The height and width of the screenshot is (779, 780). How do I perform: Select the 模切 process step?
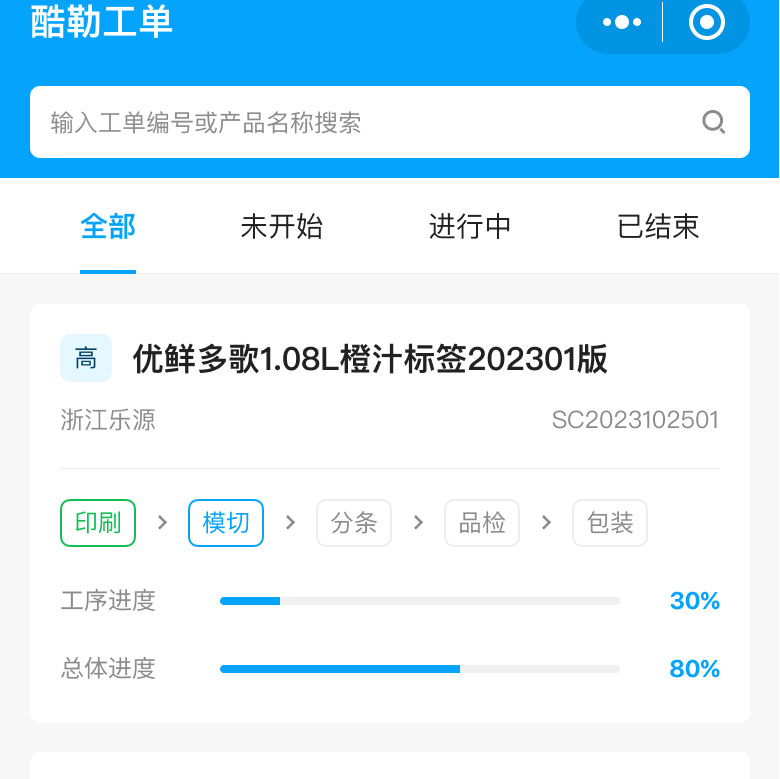click(x=226, y=523)
